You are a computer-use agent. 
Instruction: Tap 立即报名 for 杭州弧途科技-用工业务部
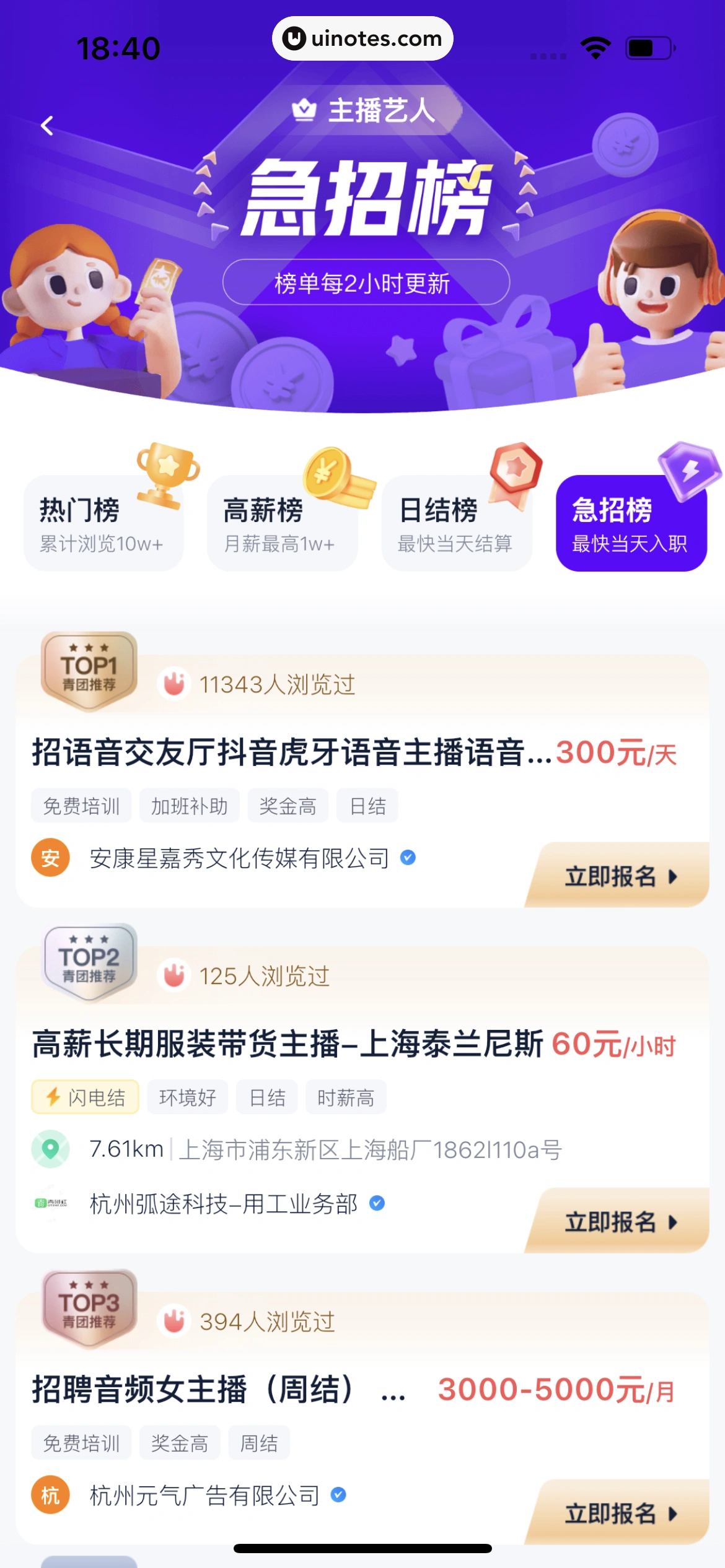[x=618, y=1222]
